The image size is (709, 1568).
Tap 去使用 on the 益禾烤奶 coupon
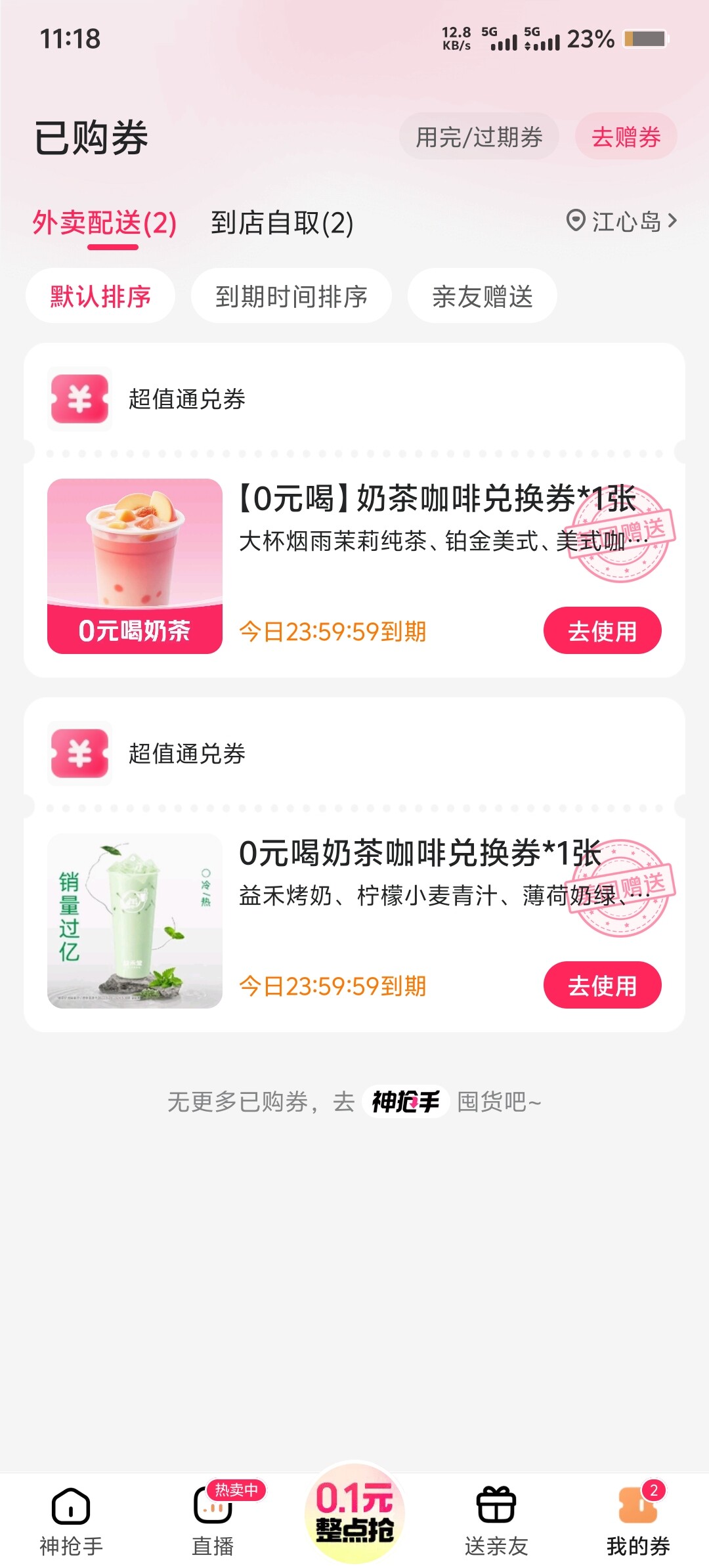602,986
